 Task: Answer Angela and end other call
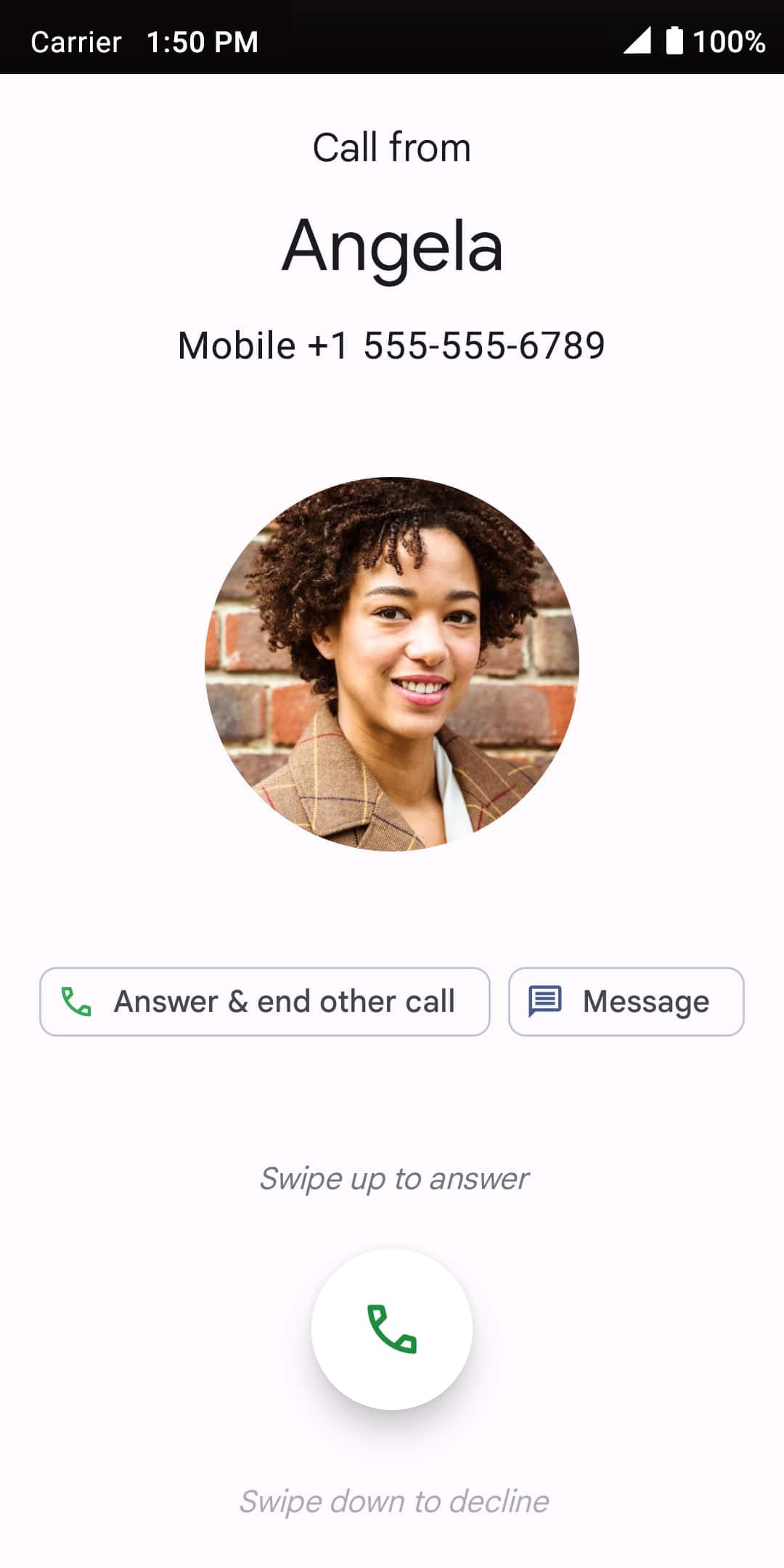pos(265,1001)
